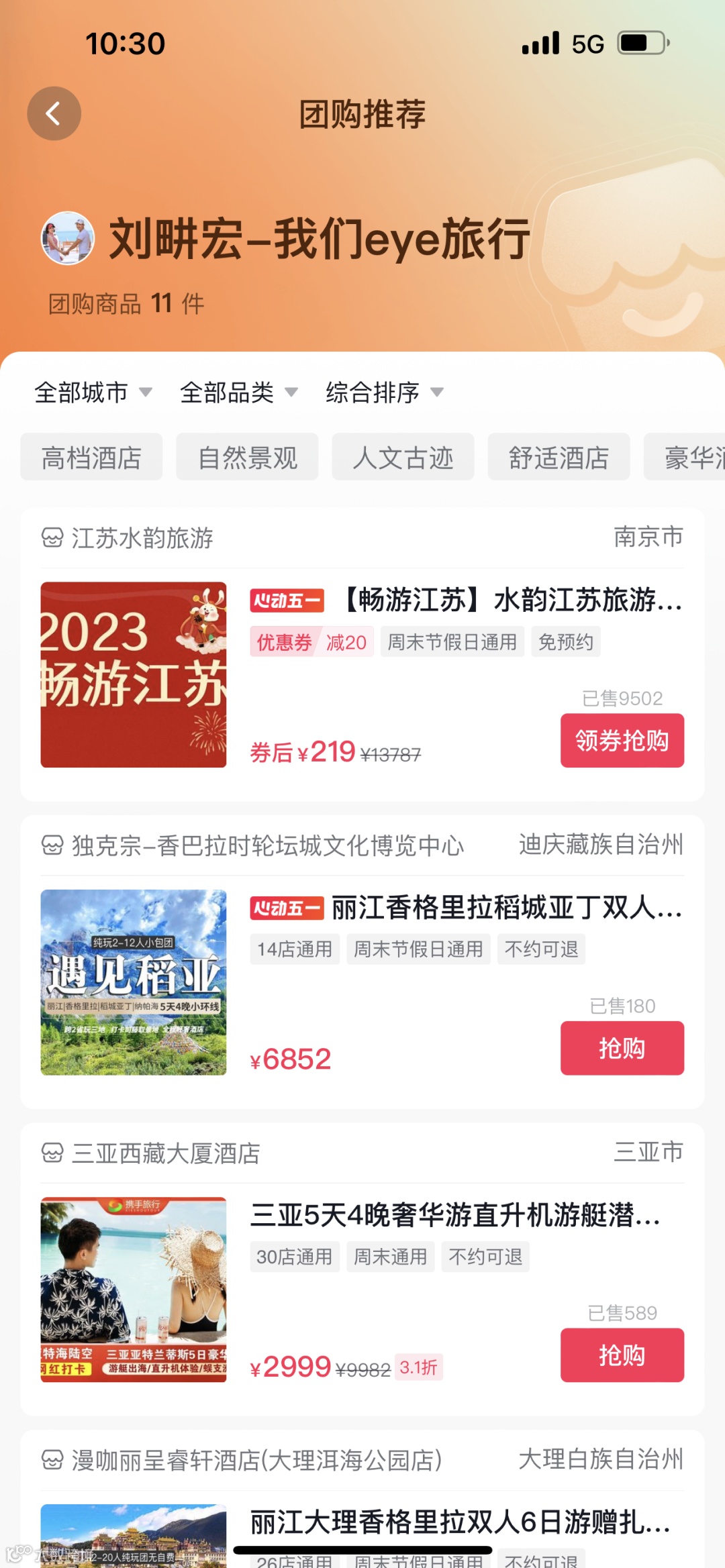Tap 领券抢购 for the 畅游江苏 deal
The width and height of the screenshot is (725, 1568).
coord(622,740)
